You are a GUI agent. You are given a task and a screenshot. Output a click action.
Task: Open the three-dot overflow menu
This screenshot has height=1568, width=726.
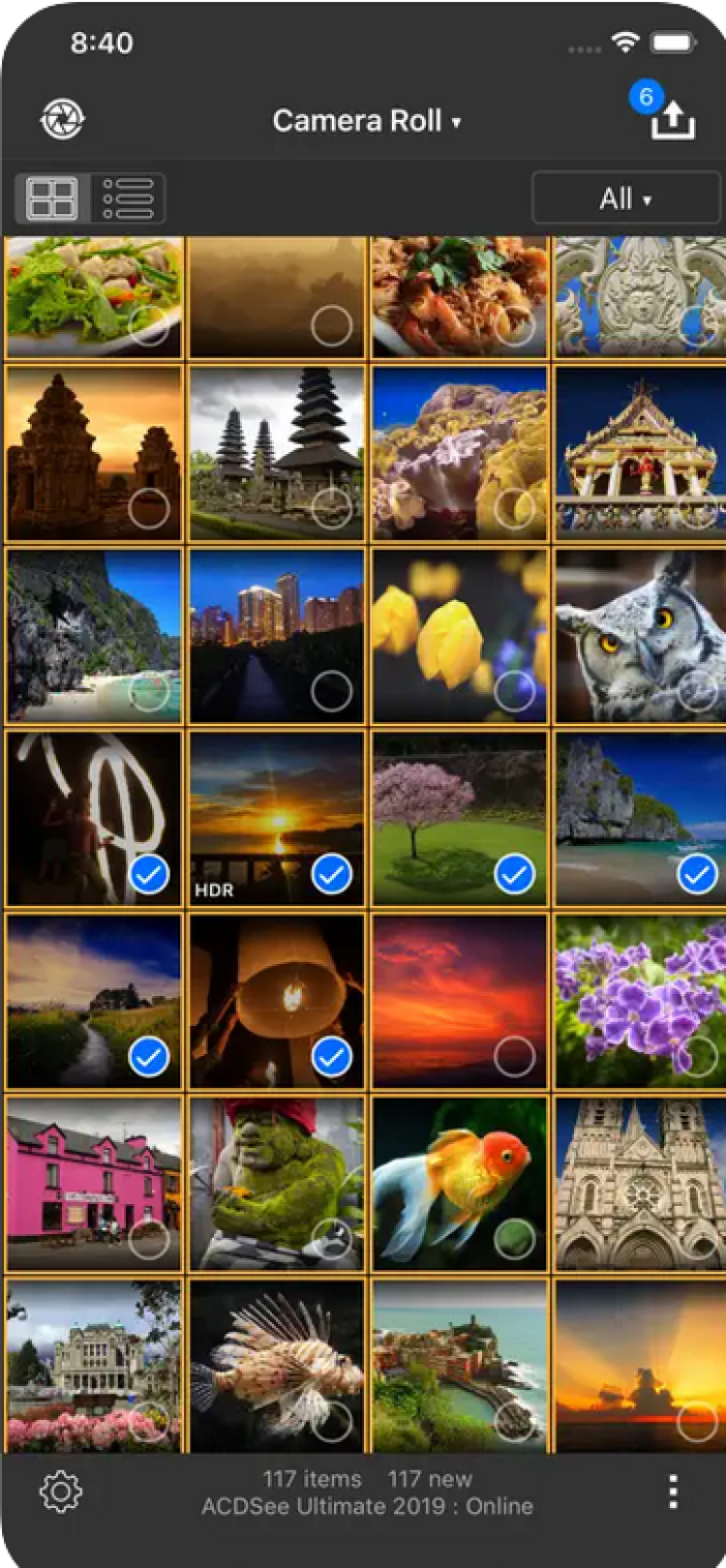(673, 1492)
